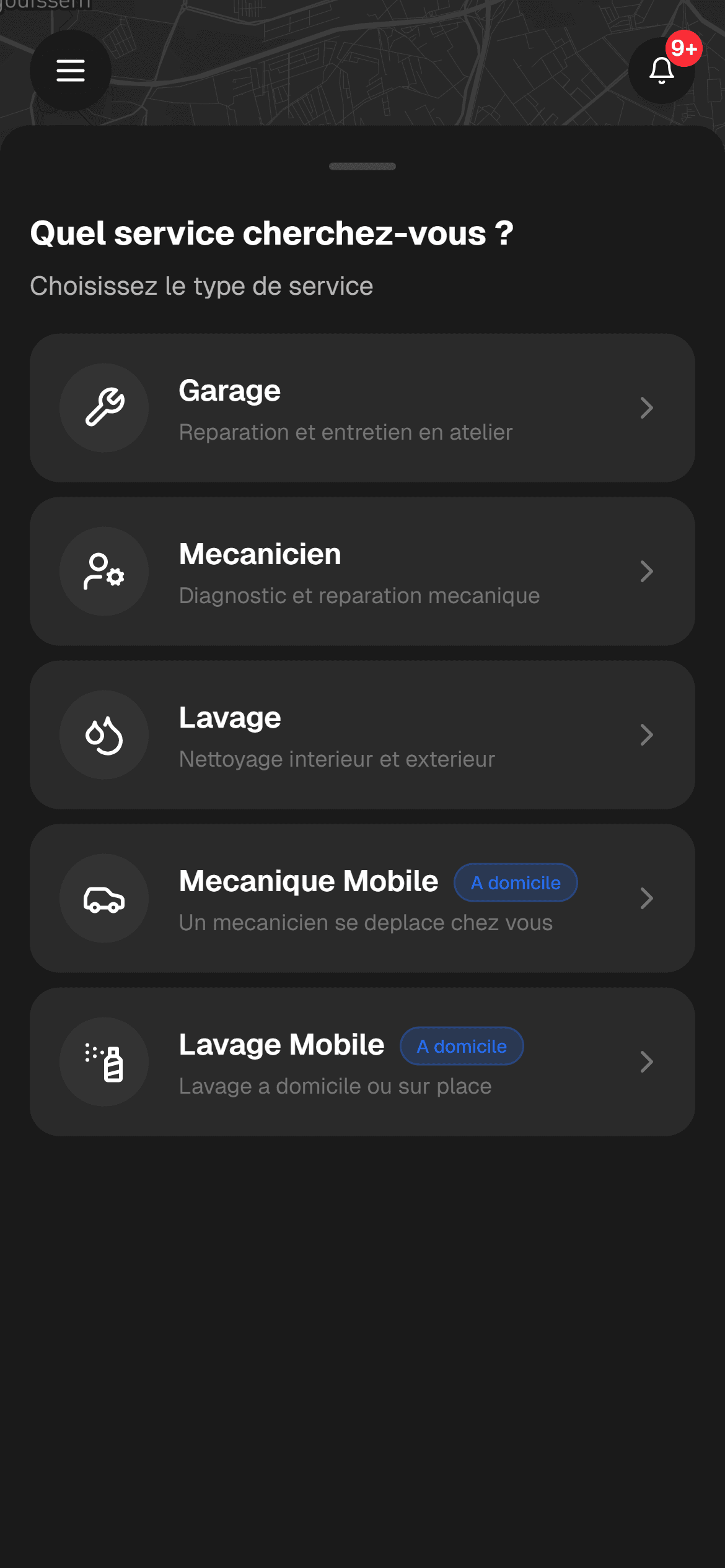Click the chevron next to Lavage Mobile
Viewport: 725px width, 1568px height.
pyautogui.click(x=647, y=1061)
